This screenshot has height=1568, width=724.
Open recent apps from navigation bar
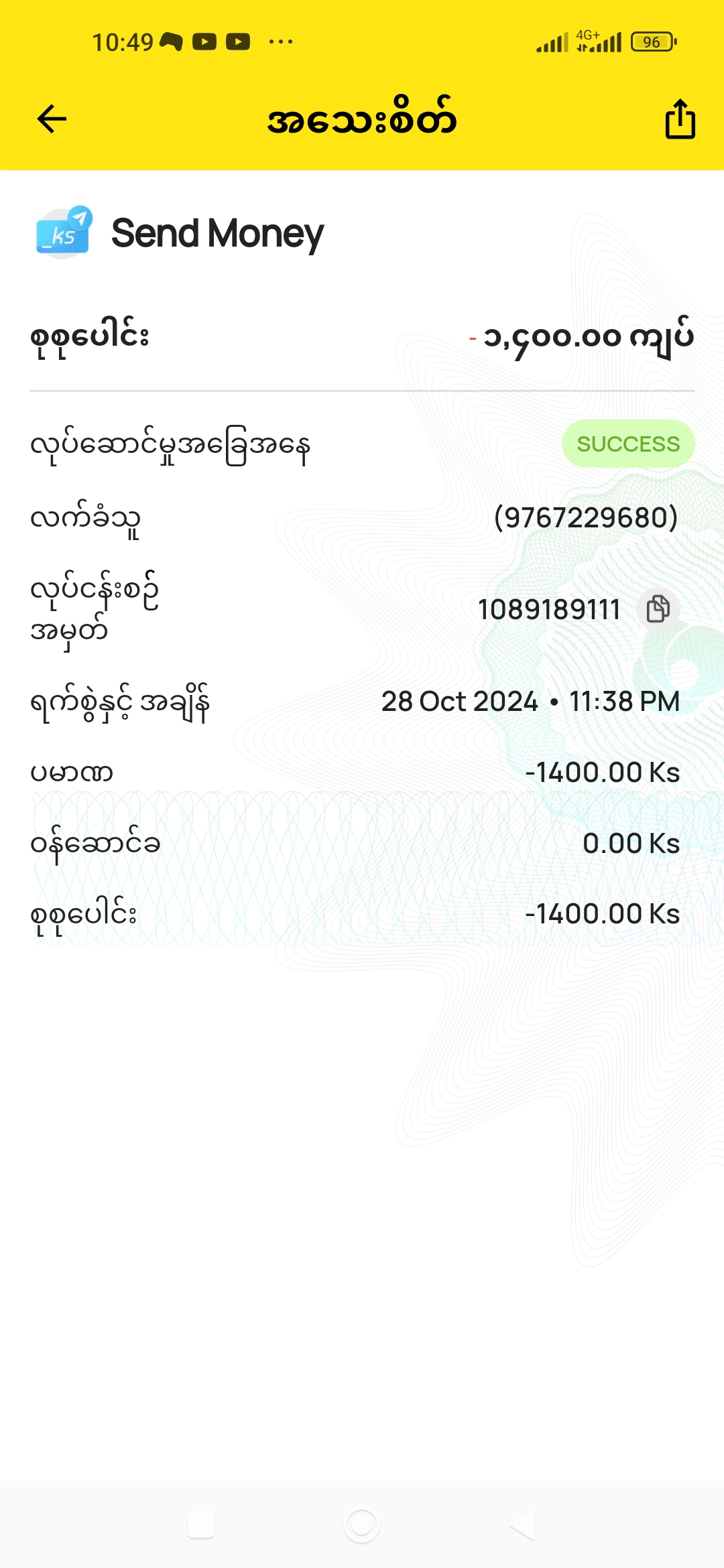pos(201,1526)
